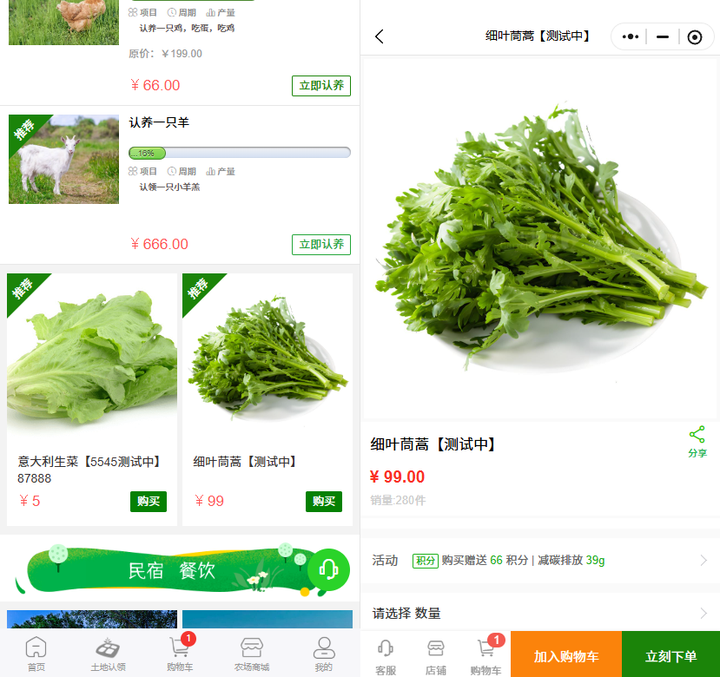Tap 购买 on the 细叶茼蒿 card
Image resolution: width=720 pixels, height=677 pixels.
tap(323, 501)
